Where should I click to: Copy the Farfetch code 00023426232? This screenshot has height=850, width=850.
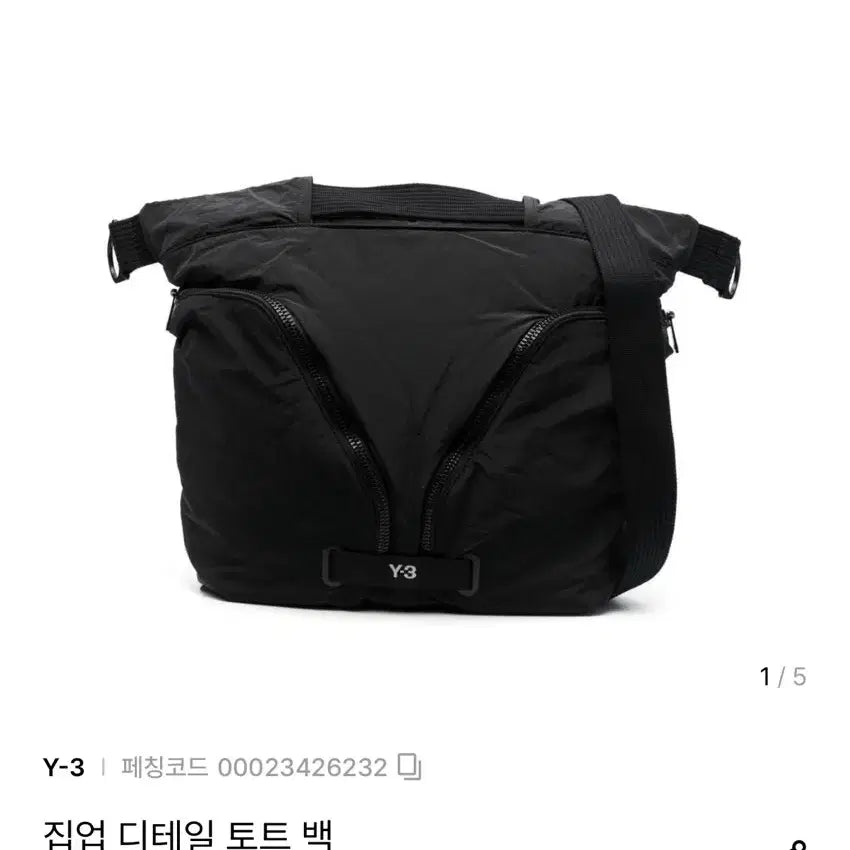(410, 767)
